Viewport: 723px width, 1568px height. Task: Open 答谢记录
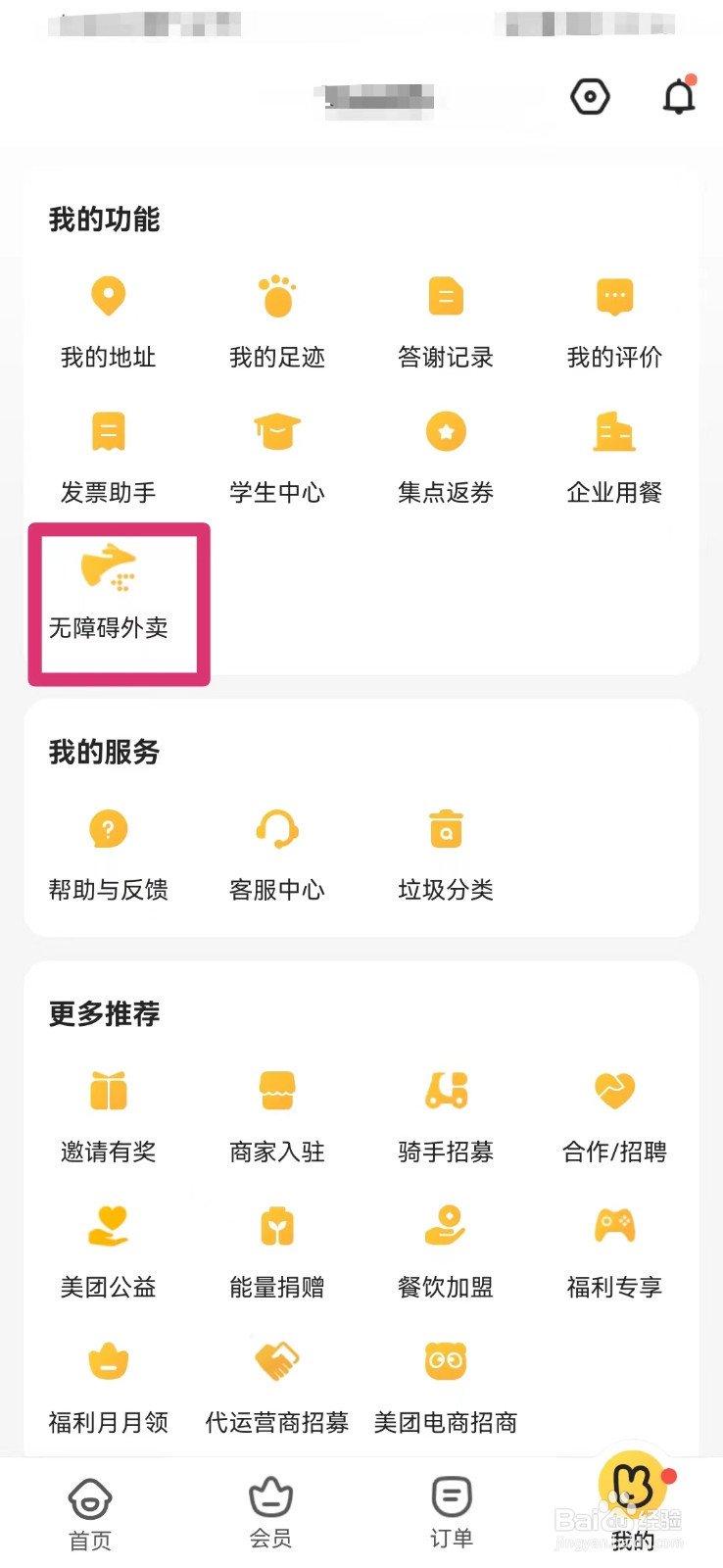click(446, 323)
